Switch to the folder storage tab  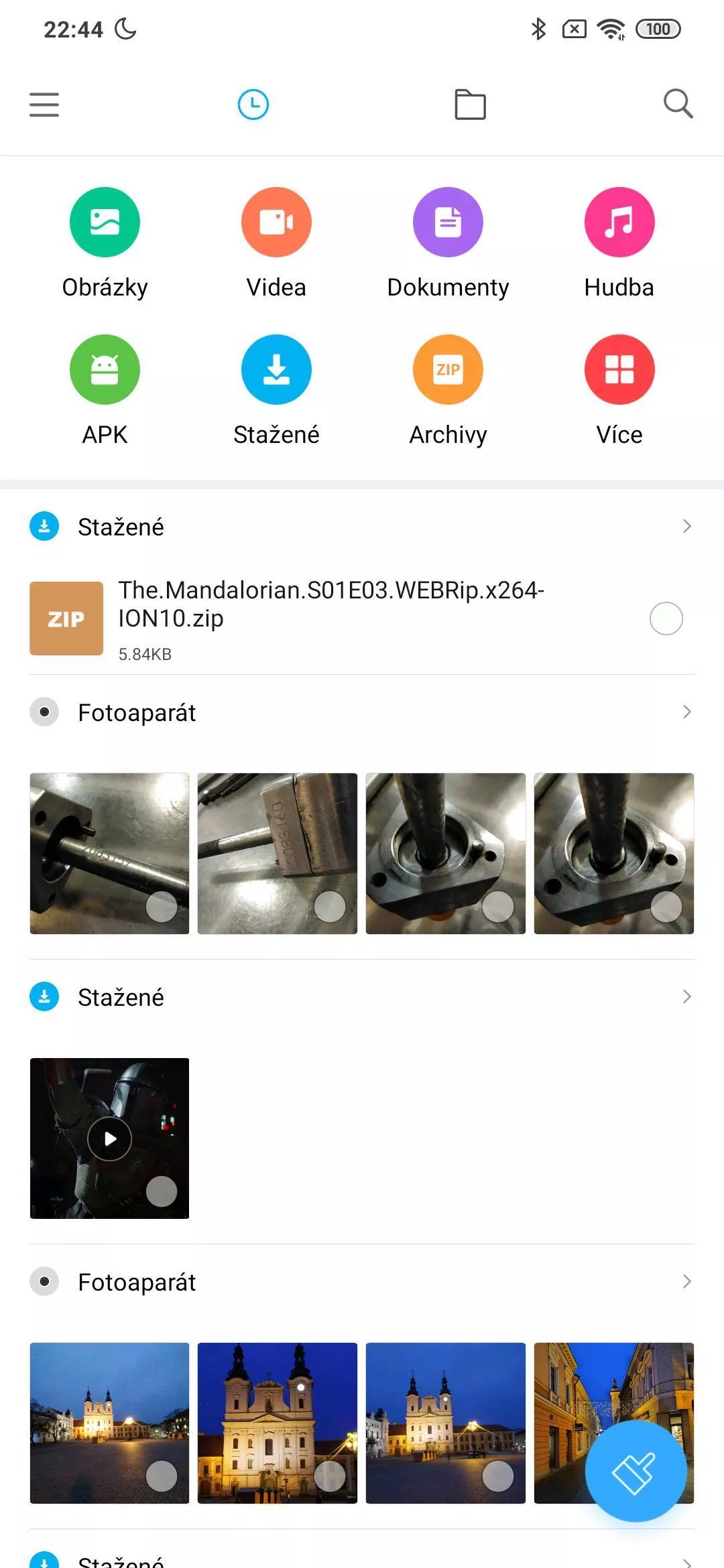470,105
